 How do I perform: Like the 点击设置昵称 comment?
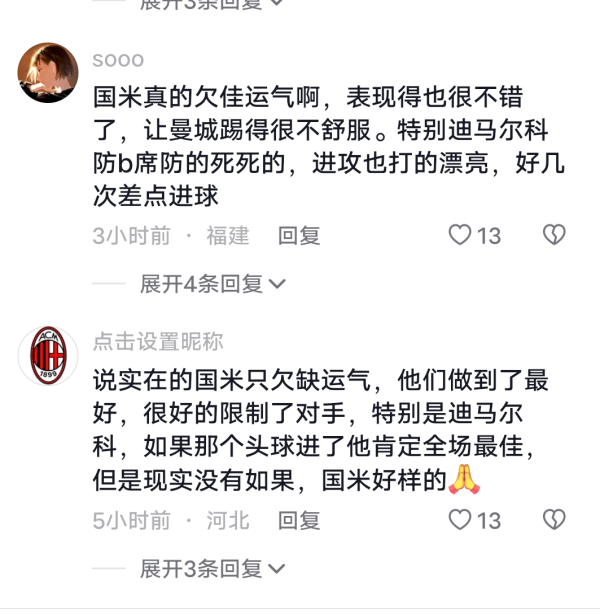(x=461, y=520)
